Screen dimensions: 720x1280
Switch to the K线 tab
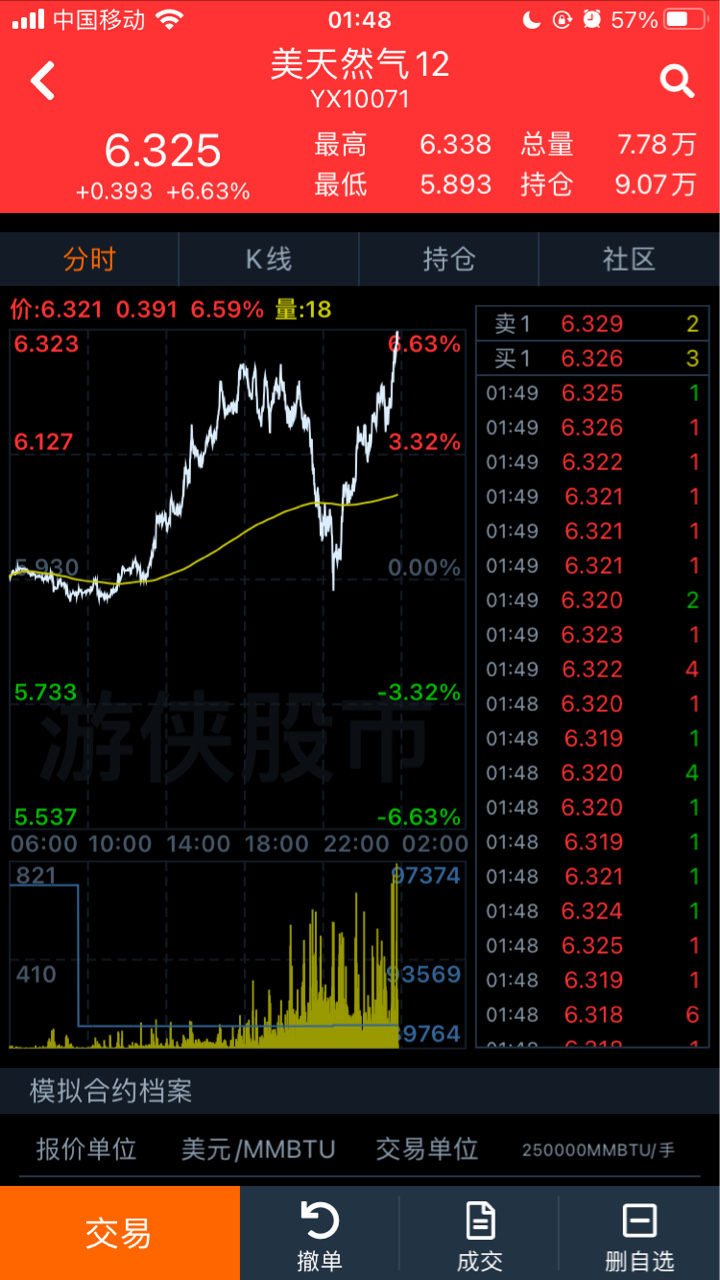[269, 259]
